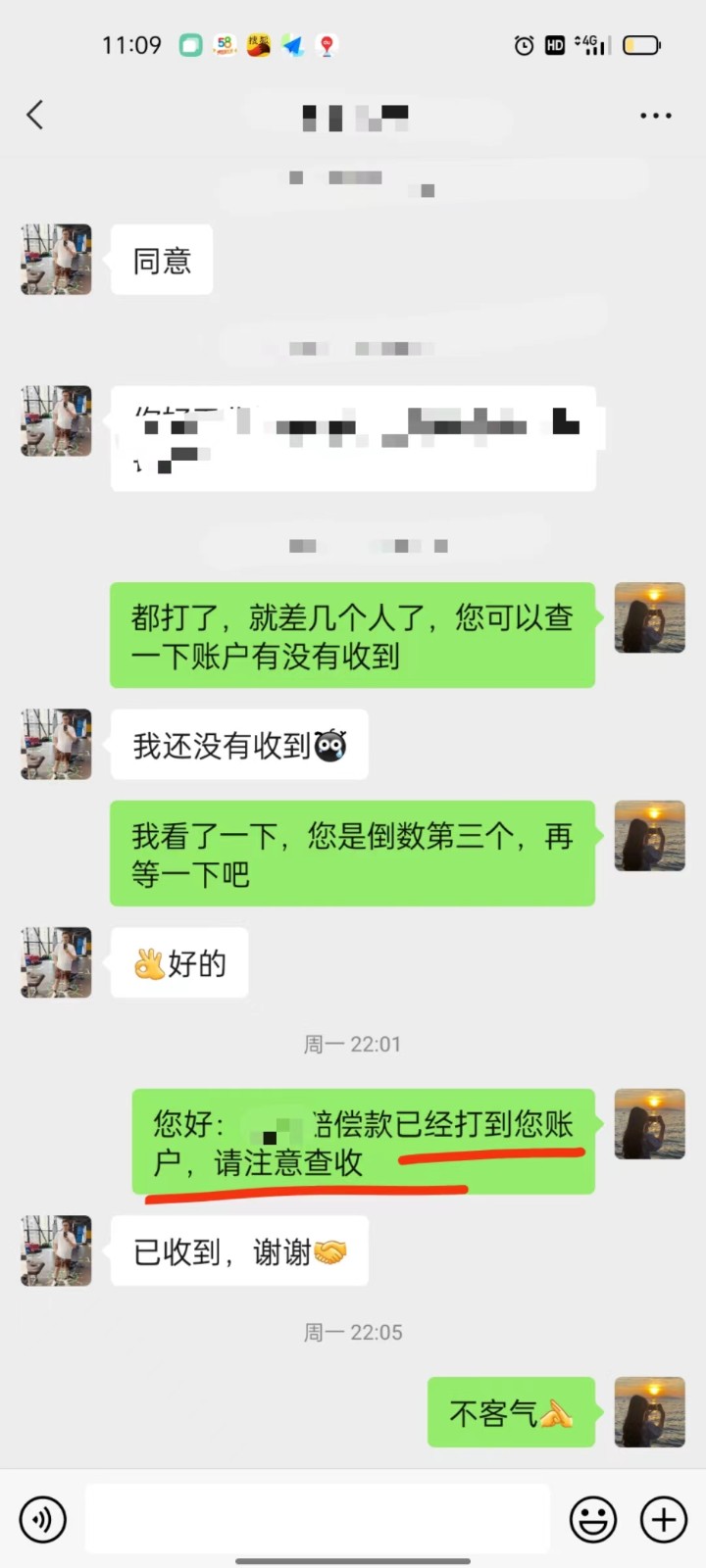706x1568 pixels.
Task: Open the chat info overflow menu
Action: pyautogui.click(x=655, y=116)
